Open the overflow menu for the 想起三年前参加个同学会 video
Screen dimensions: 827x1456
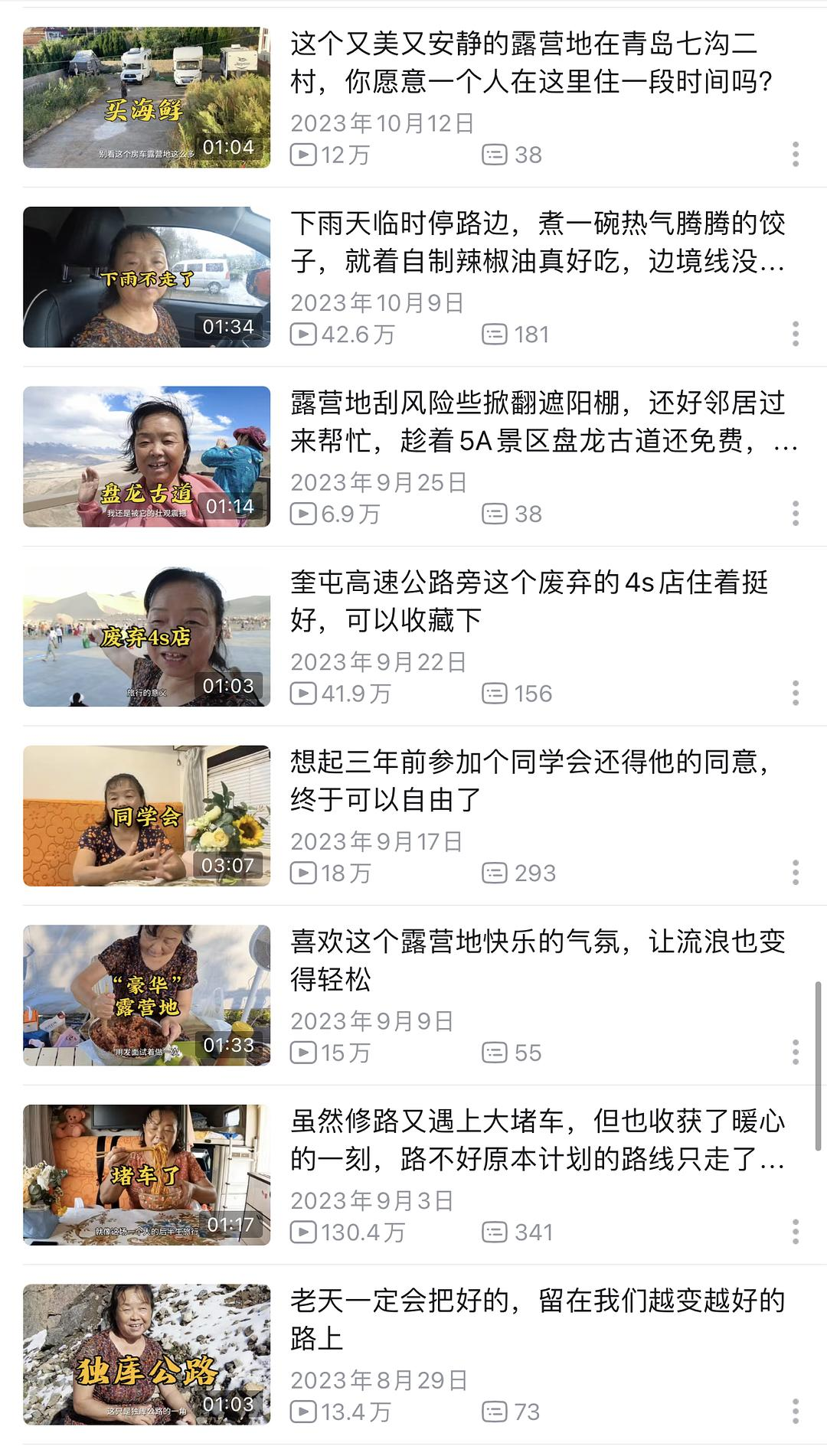pos(796,872)
